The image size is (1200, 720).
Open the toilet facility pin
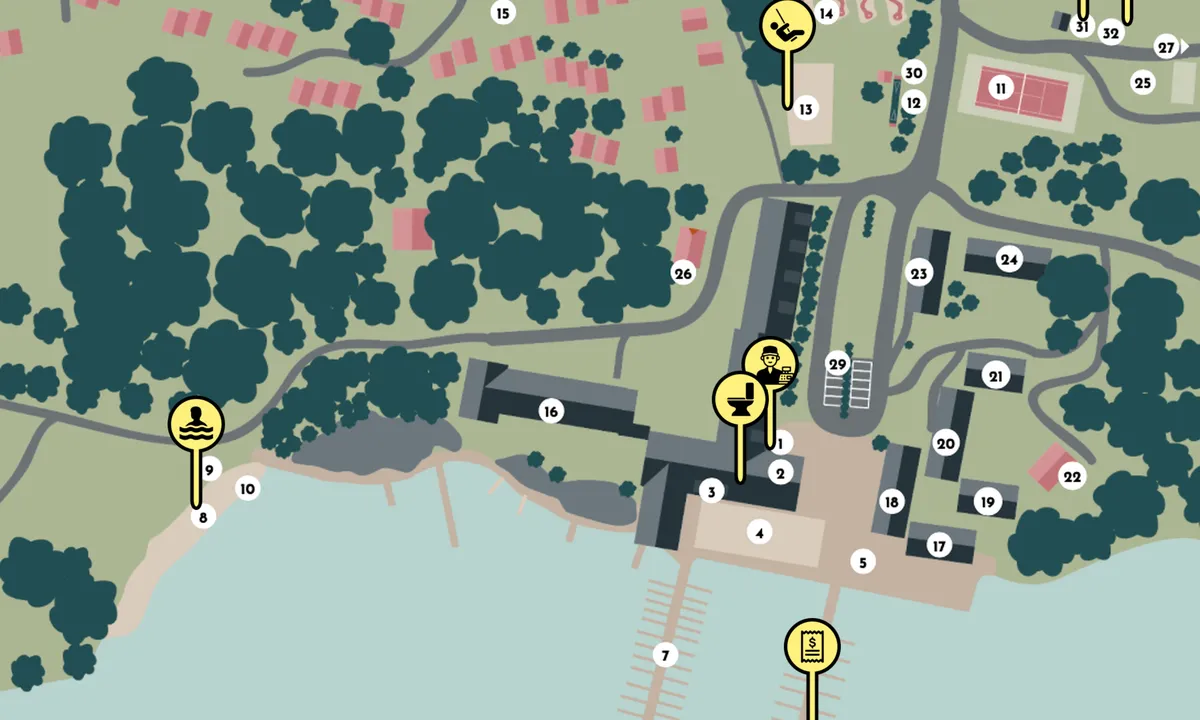pos(740,398)
